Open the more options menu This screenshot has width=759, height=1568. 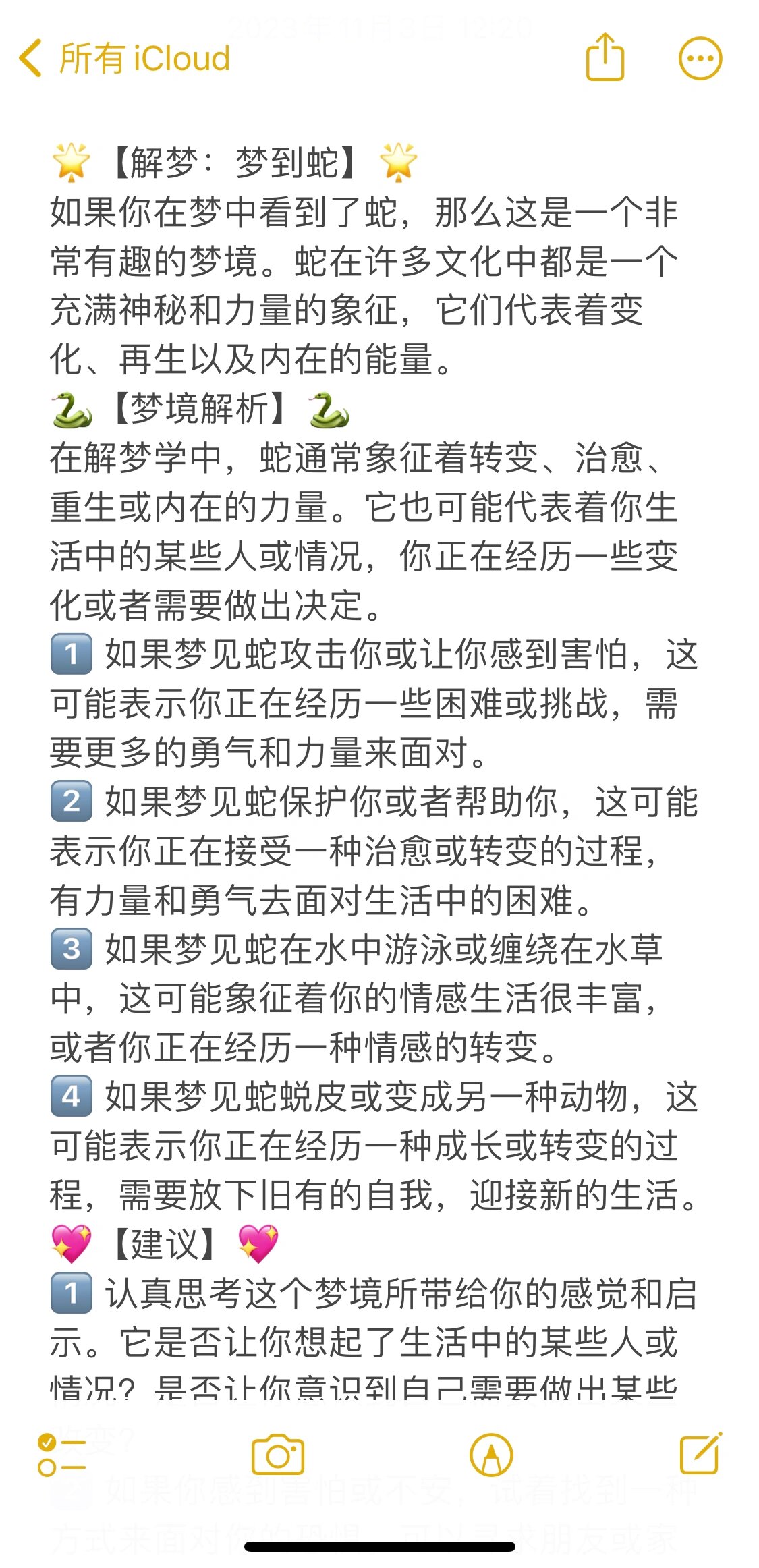point(700,58)
